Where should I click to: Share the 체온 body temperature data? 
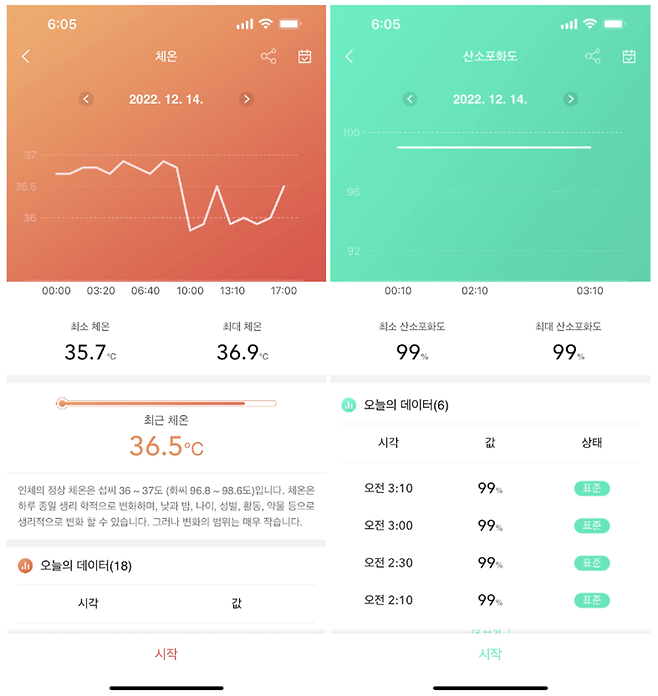click(268, 57)
